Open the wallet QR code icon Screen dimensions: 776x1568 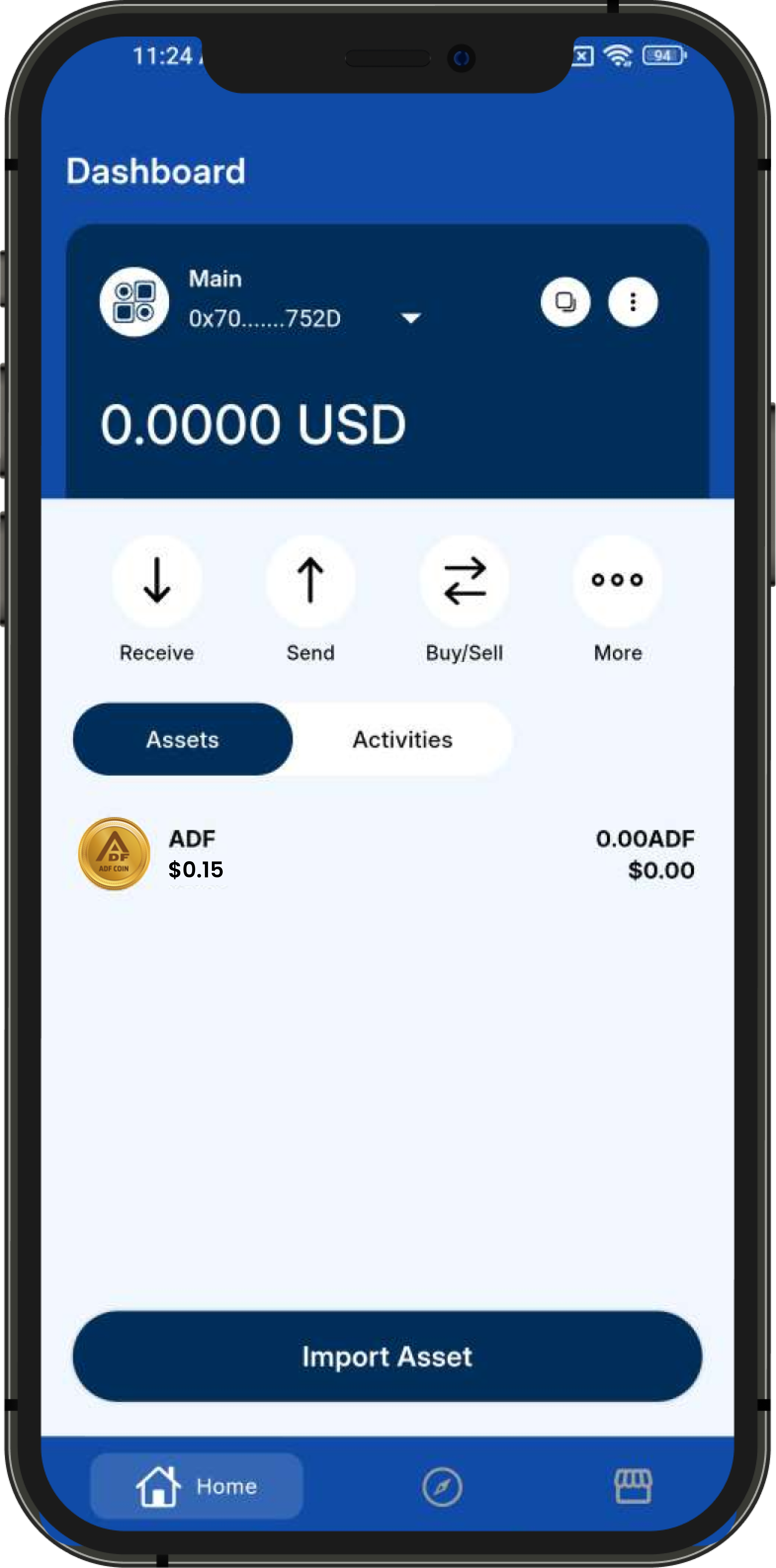[x=135, y=301]
